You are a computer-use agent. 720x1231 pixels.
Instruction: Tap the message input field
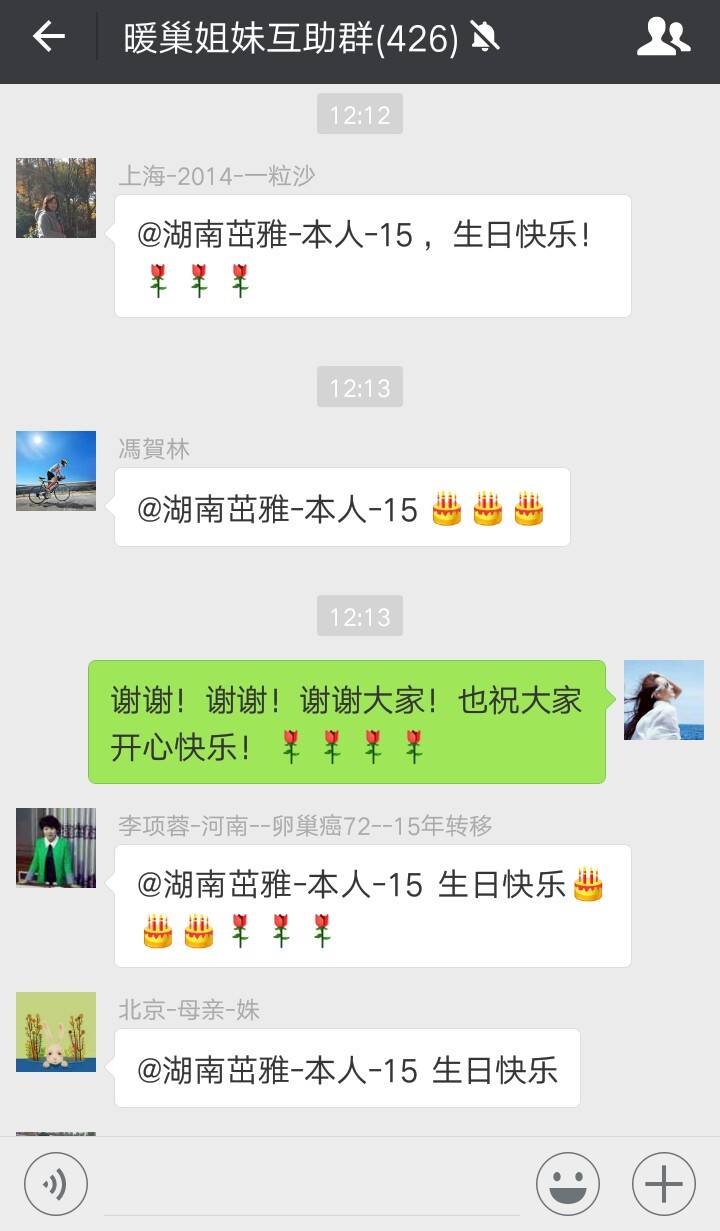pyautogui.click(x=300, y=1183)
